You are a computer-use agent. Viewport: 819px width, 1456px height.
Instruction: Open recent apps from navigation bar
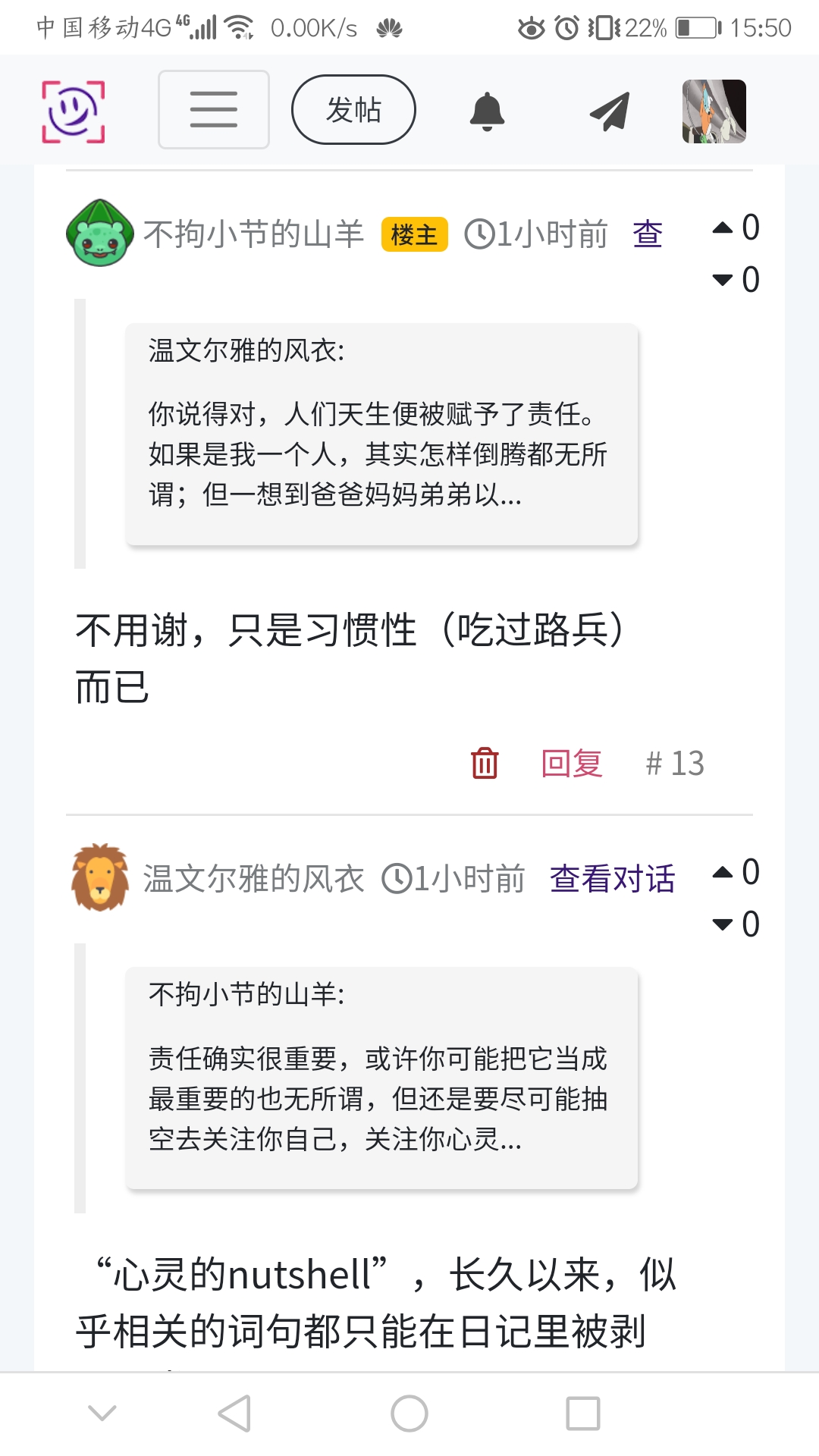(x=582, y=1414)
